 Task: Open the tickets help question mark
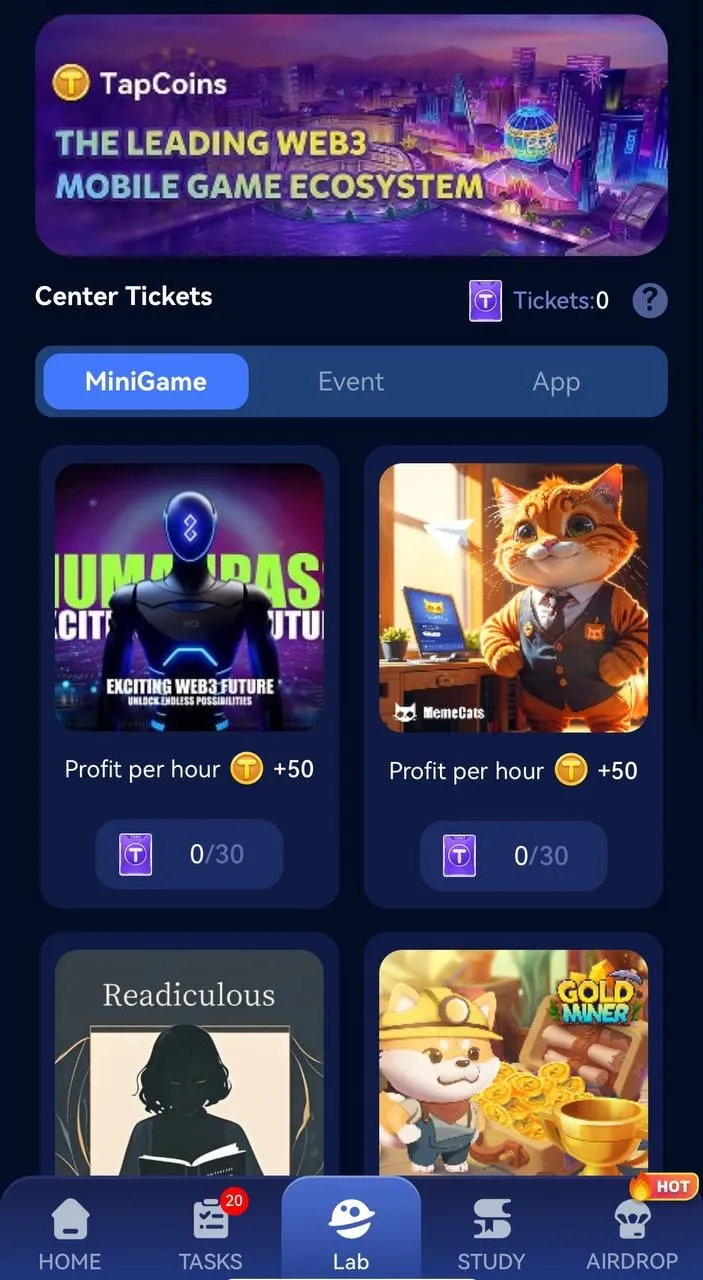[x=650, y=300]
